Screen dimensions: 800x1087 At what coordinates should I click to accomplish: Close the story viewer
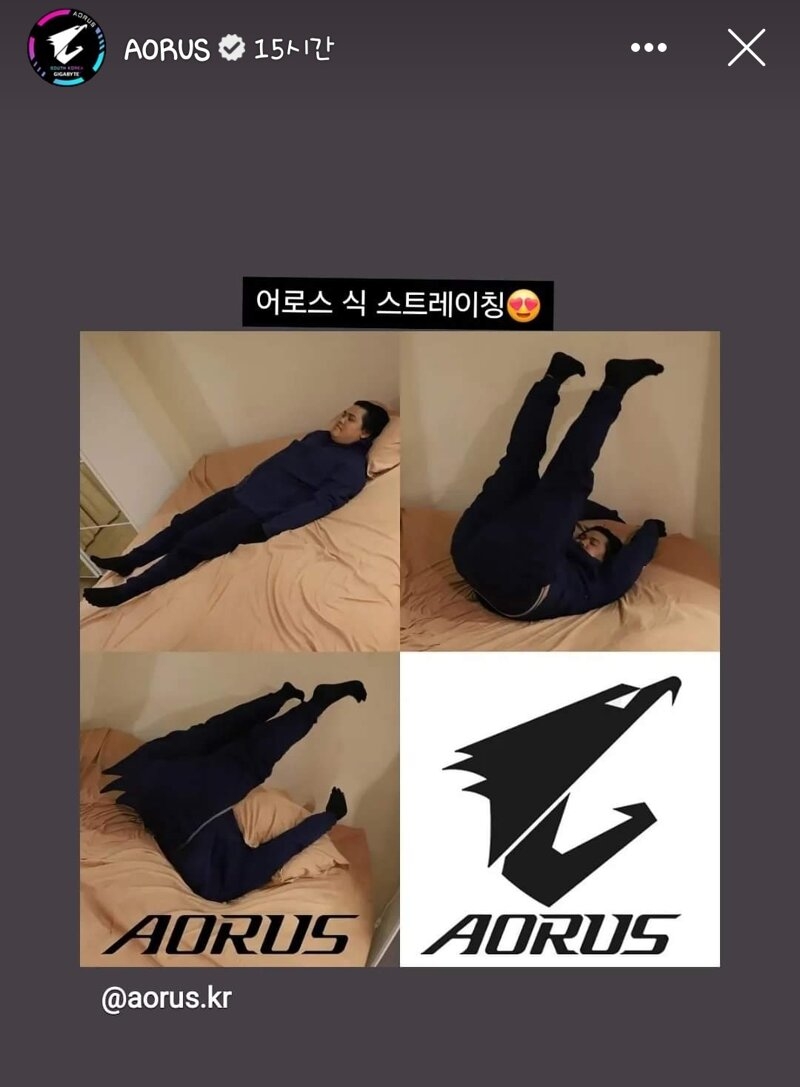point(746,47)
